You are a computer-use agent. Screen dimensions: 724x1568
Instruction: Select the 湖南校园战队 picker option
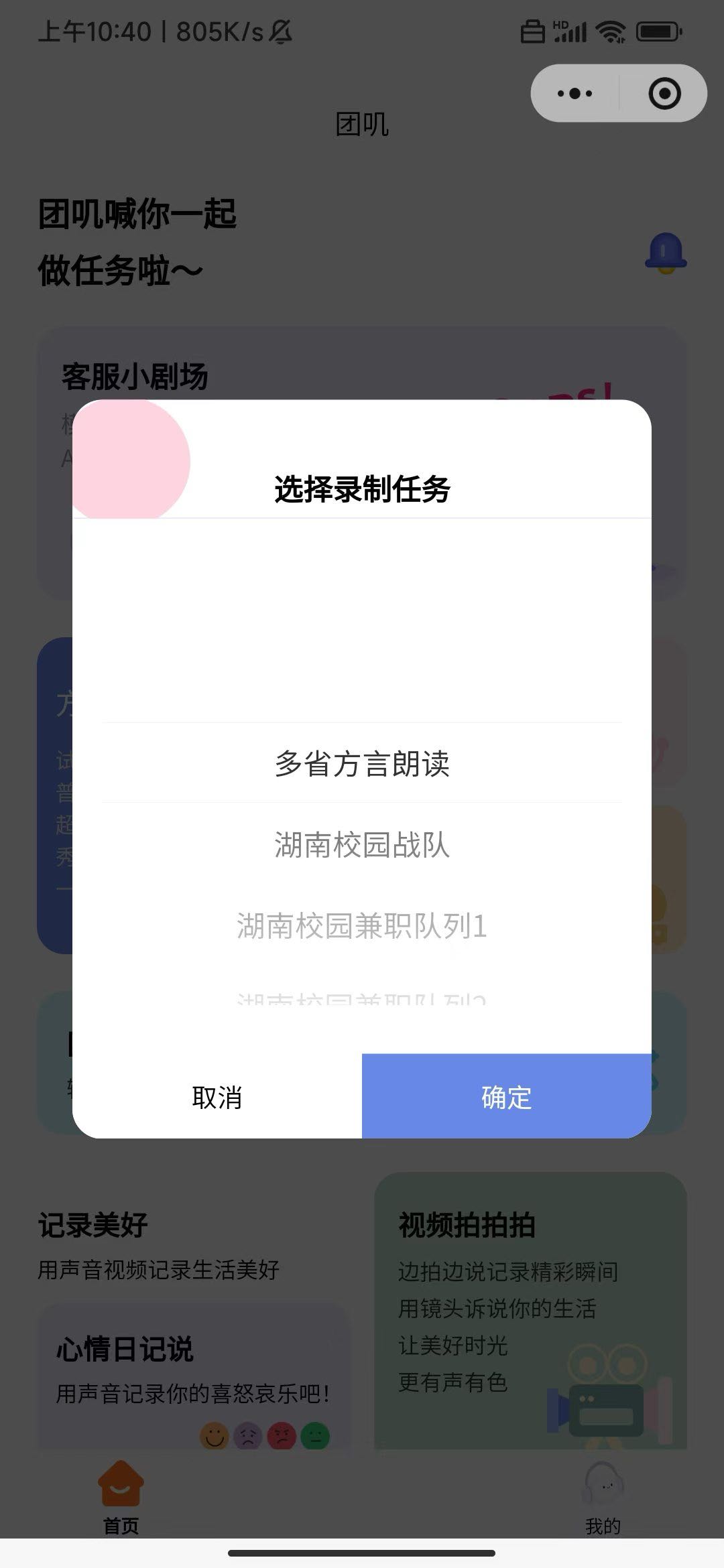[x=362, y=845]
